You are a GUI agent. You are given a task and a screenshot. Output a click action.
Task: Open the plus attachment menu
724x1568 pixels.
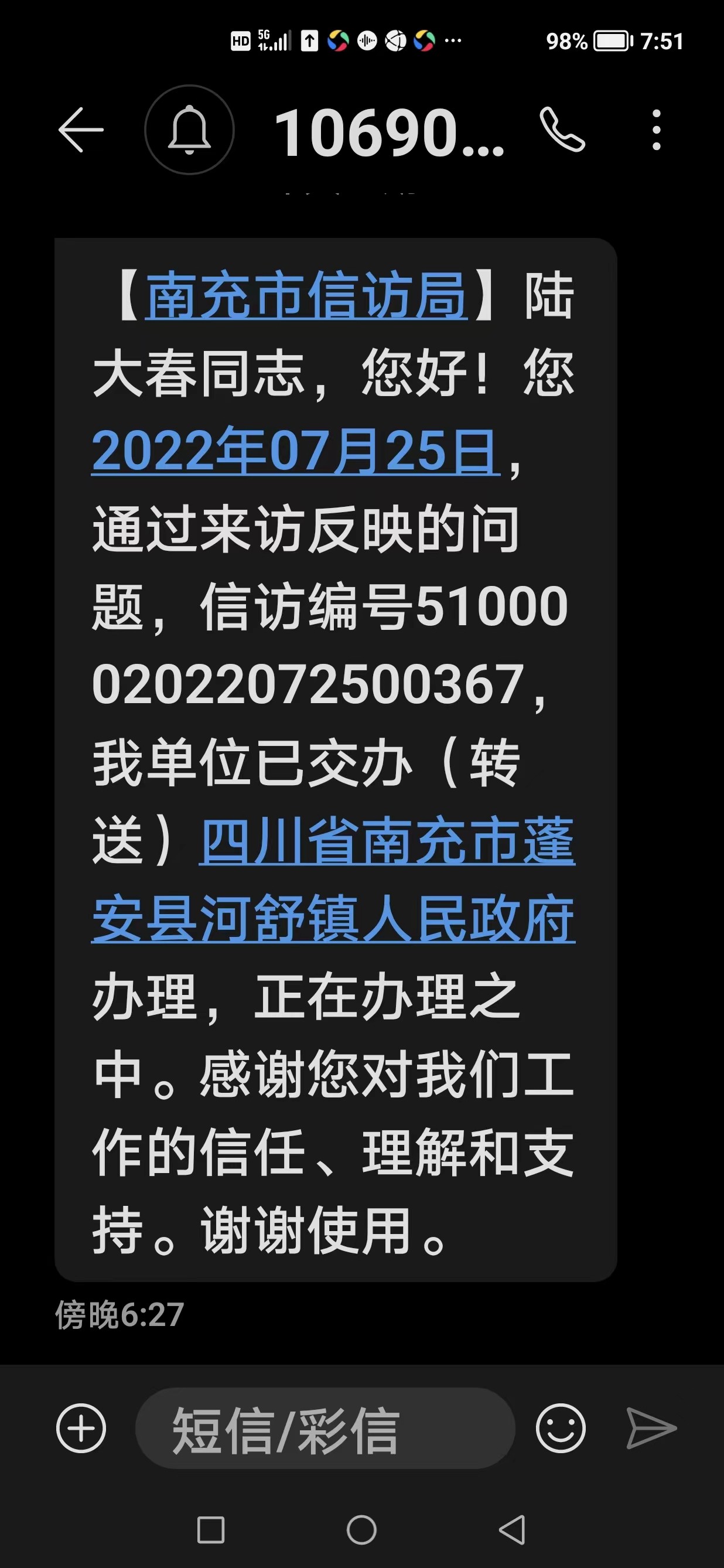(x=81, y=1428)
